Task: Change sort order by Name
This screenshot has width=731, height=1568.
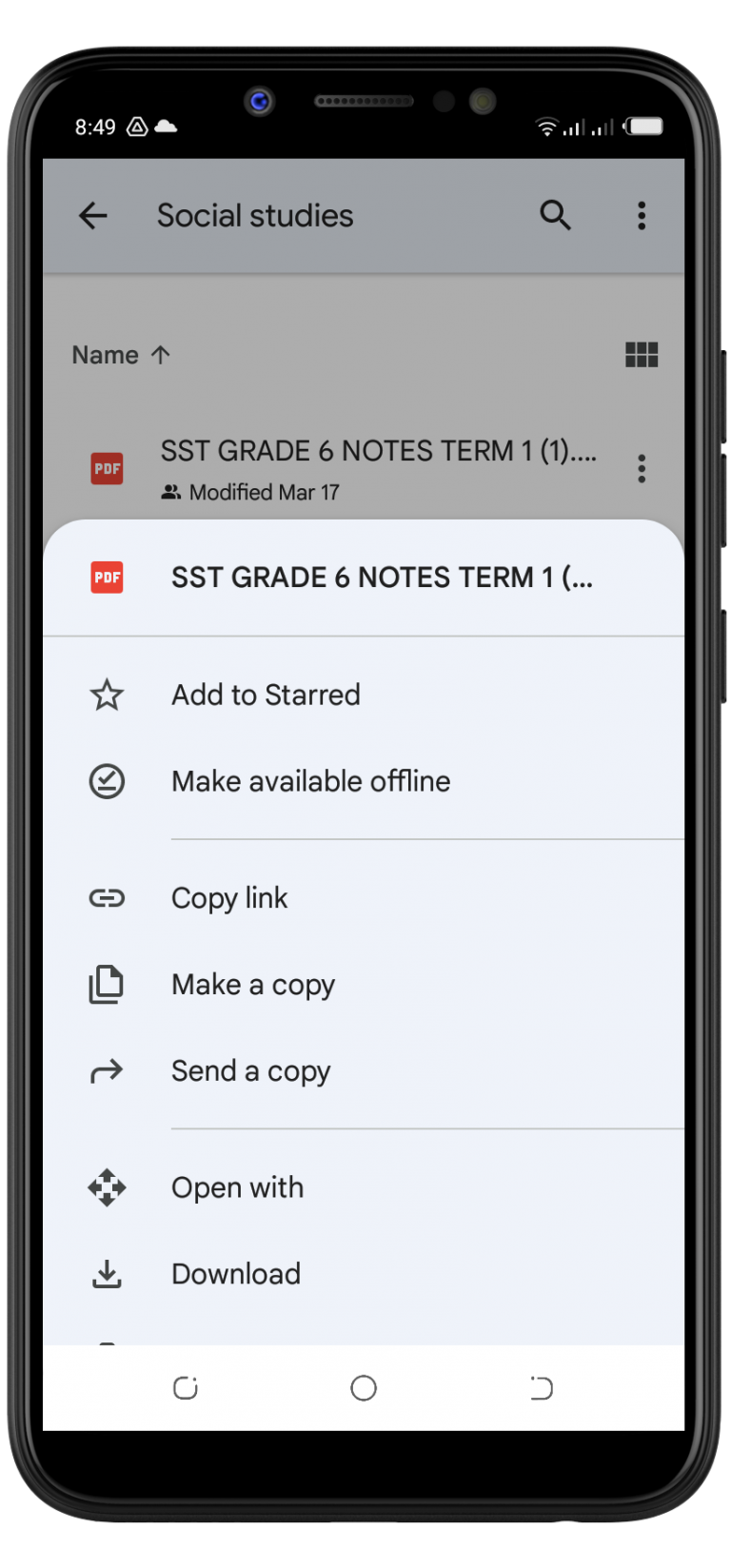Action: (121, 355)
